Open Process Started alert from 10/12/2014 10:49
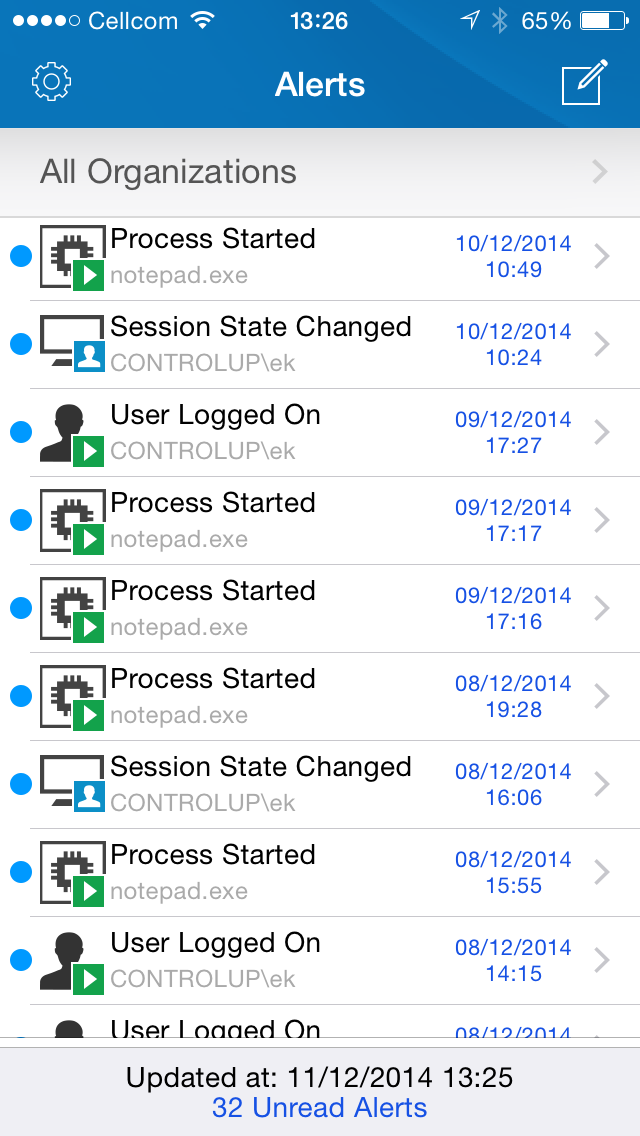This screenshot has height=1136, width=640. 320,257
